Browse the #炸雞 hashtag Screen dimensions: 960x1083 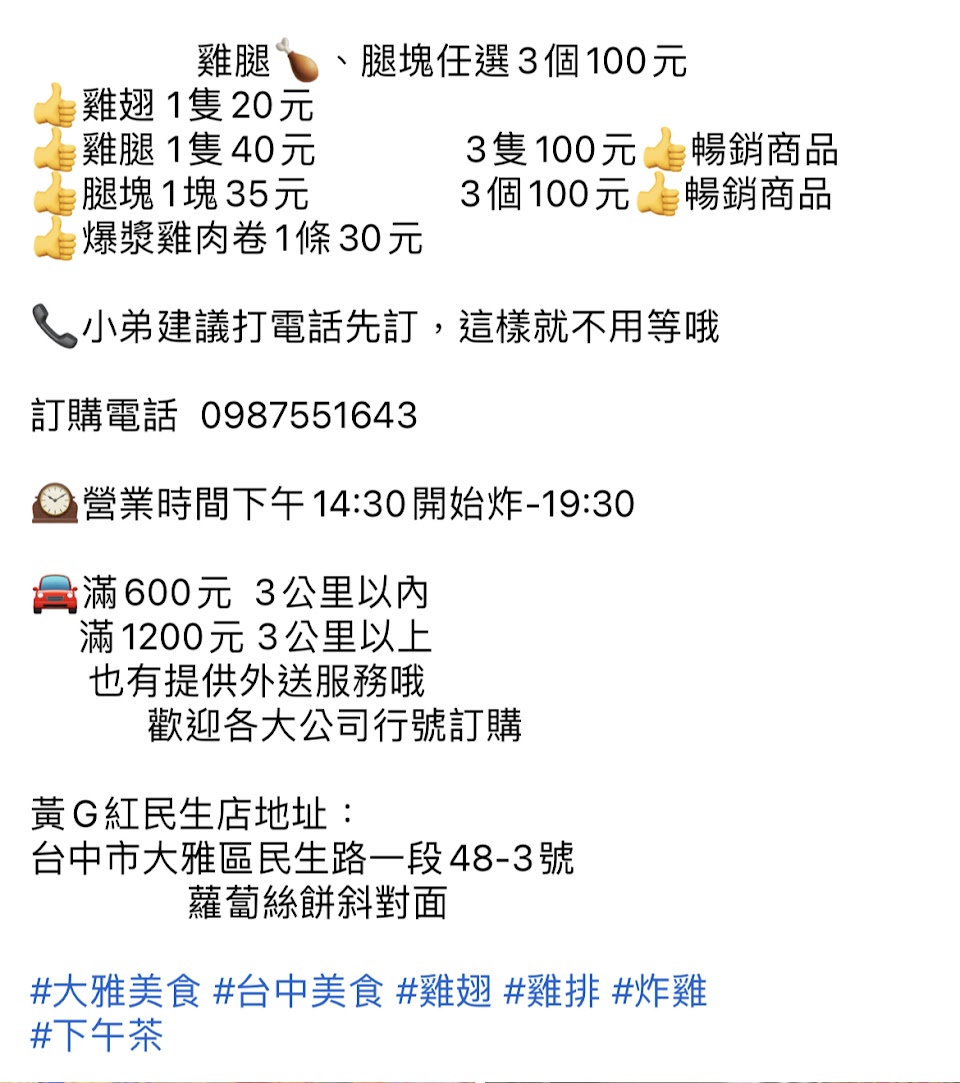coord(659,992)
